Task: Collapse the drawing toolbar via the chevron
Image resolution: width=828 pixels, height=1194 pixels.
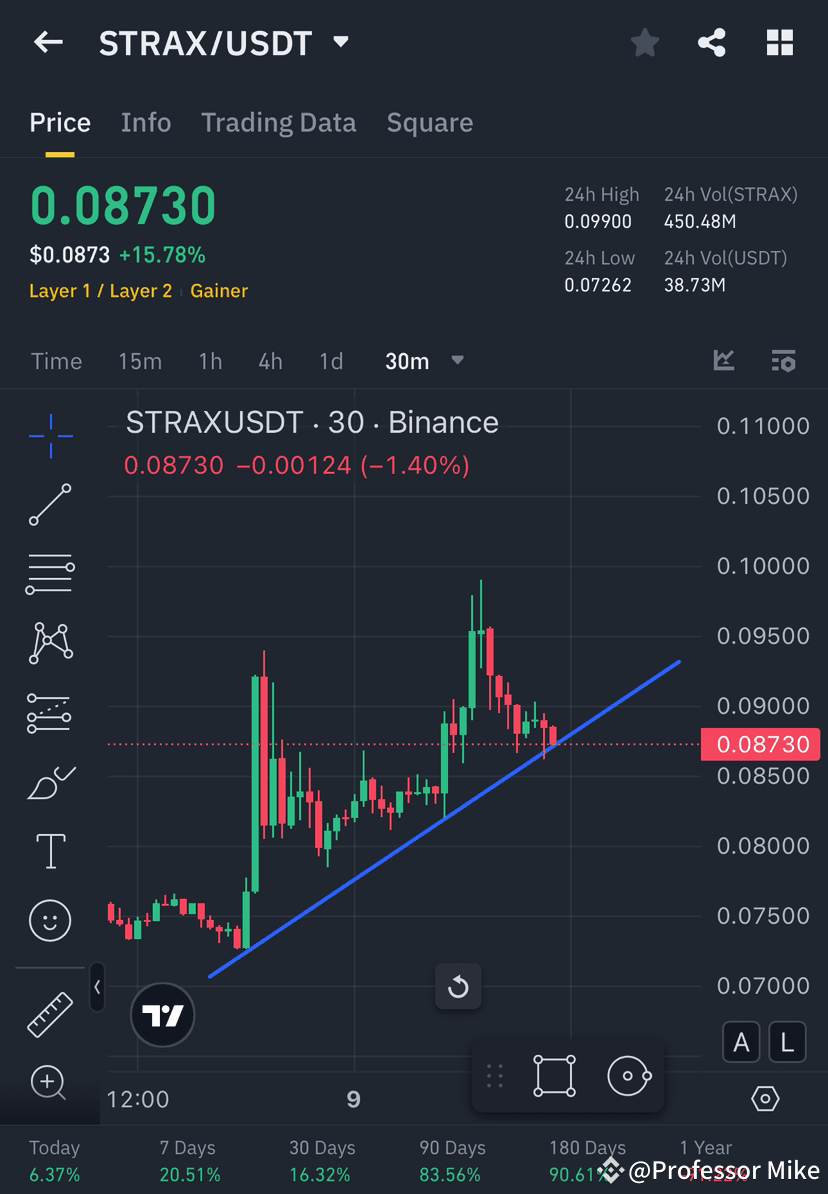Action: click(x=97, y=988)
